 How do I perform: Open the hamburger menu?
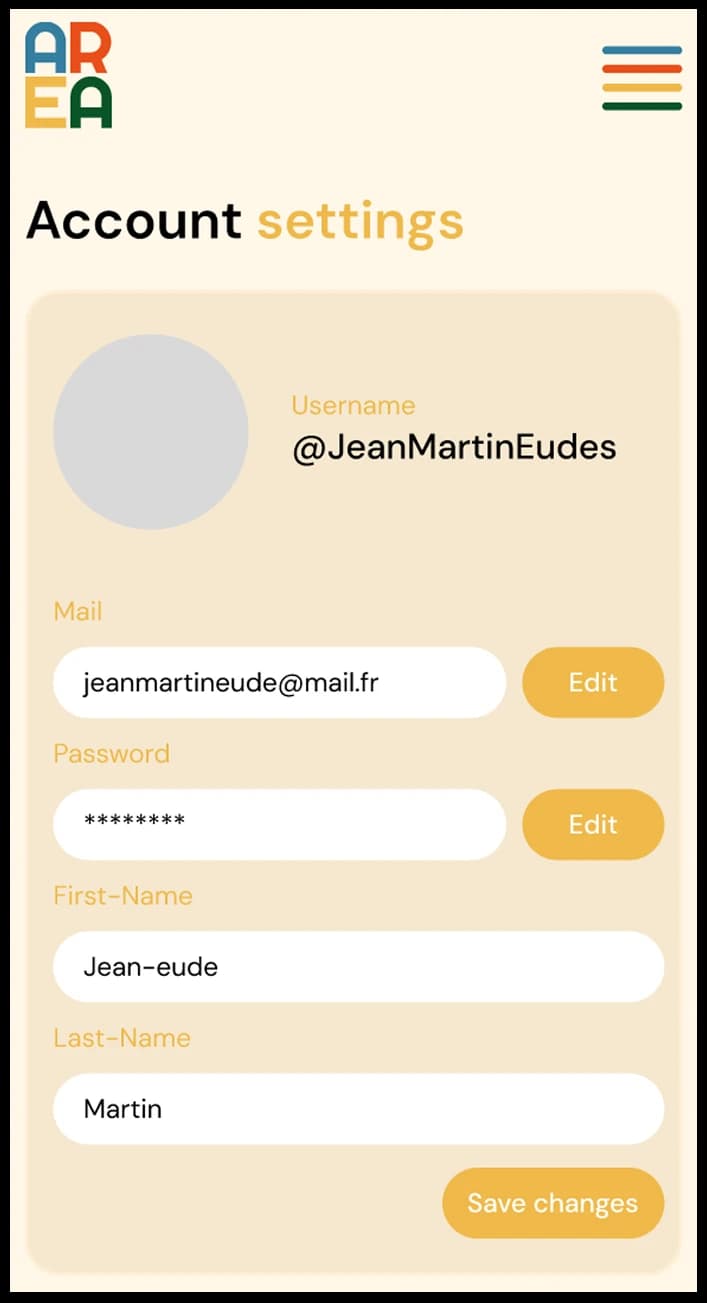coord(642,78)
